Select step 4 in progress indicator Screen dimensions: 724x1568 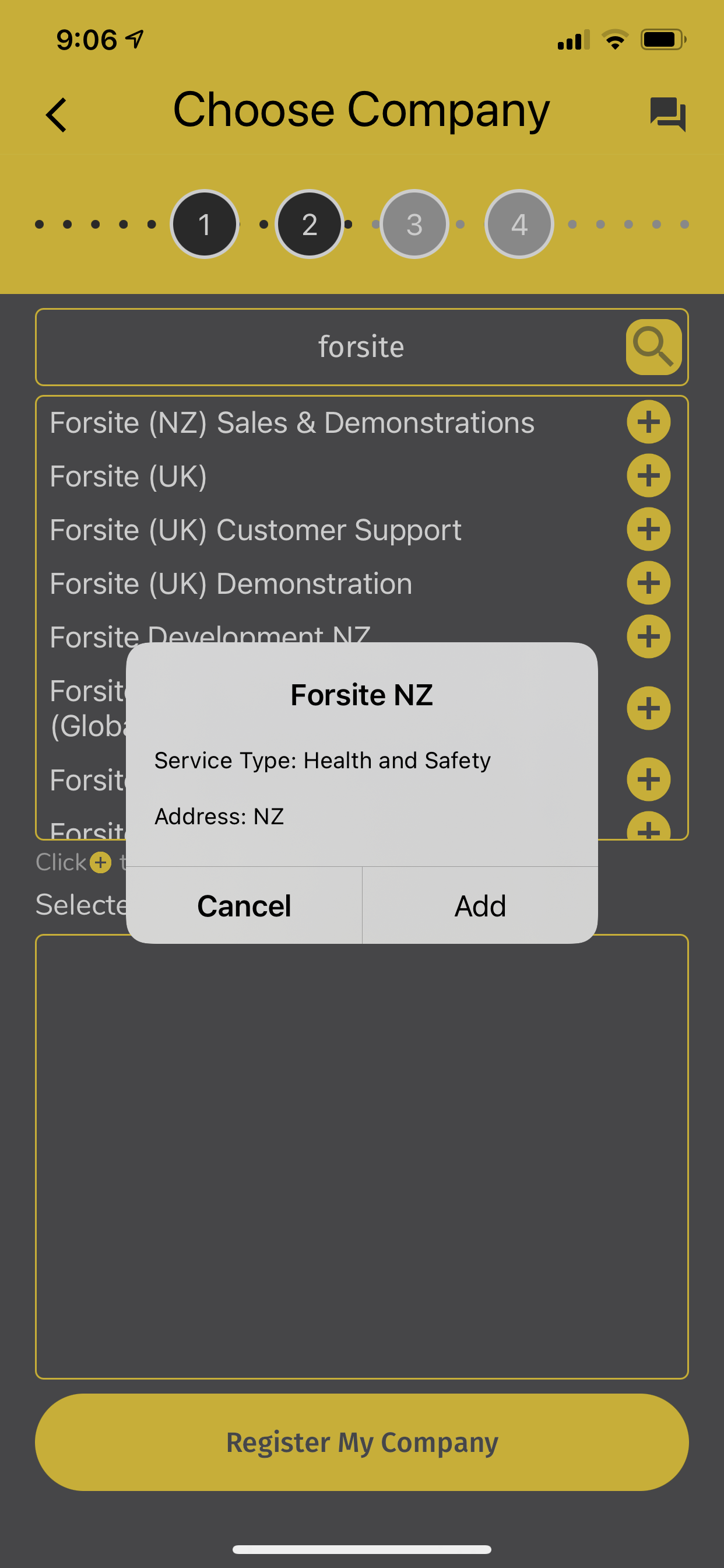[519, 224]
